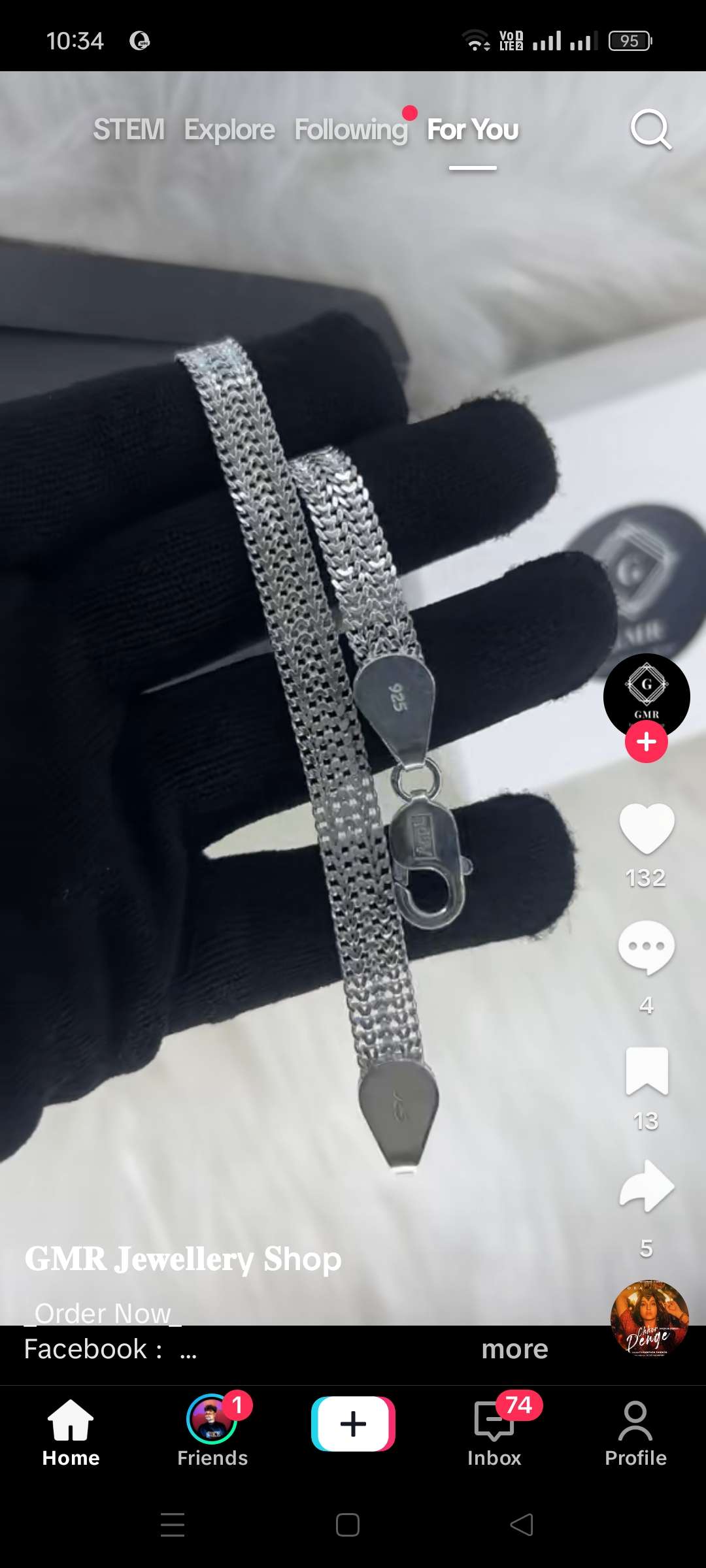Expand the caption with more

pos(514,1349)
